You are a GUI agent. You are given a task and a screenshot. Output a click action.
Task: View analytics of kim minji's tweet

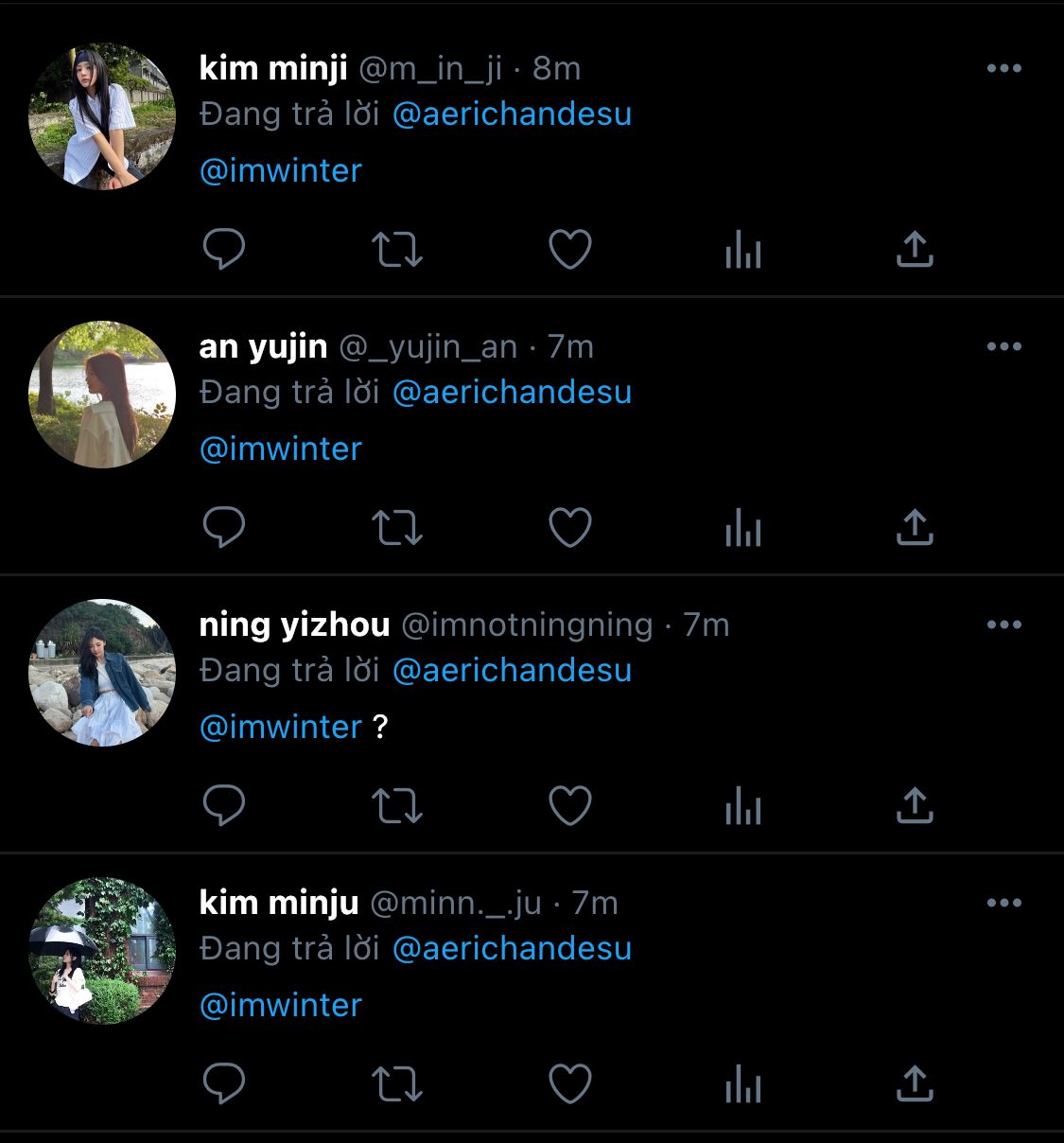pos(743,250)
